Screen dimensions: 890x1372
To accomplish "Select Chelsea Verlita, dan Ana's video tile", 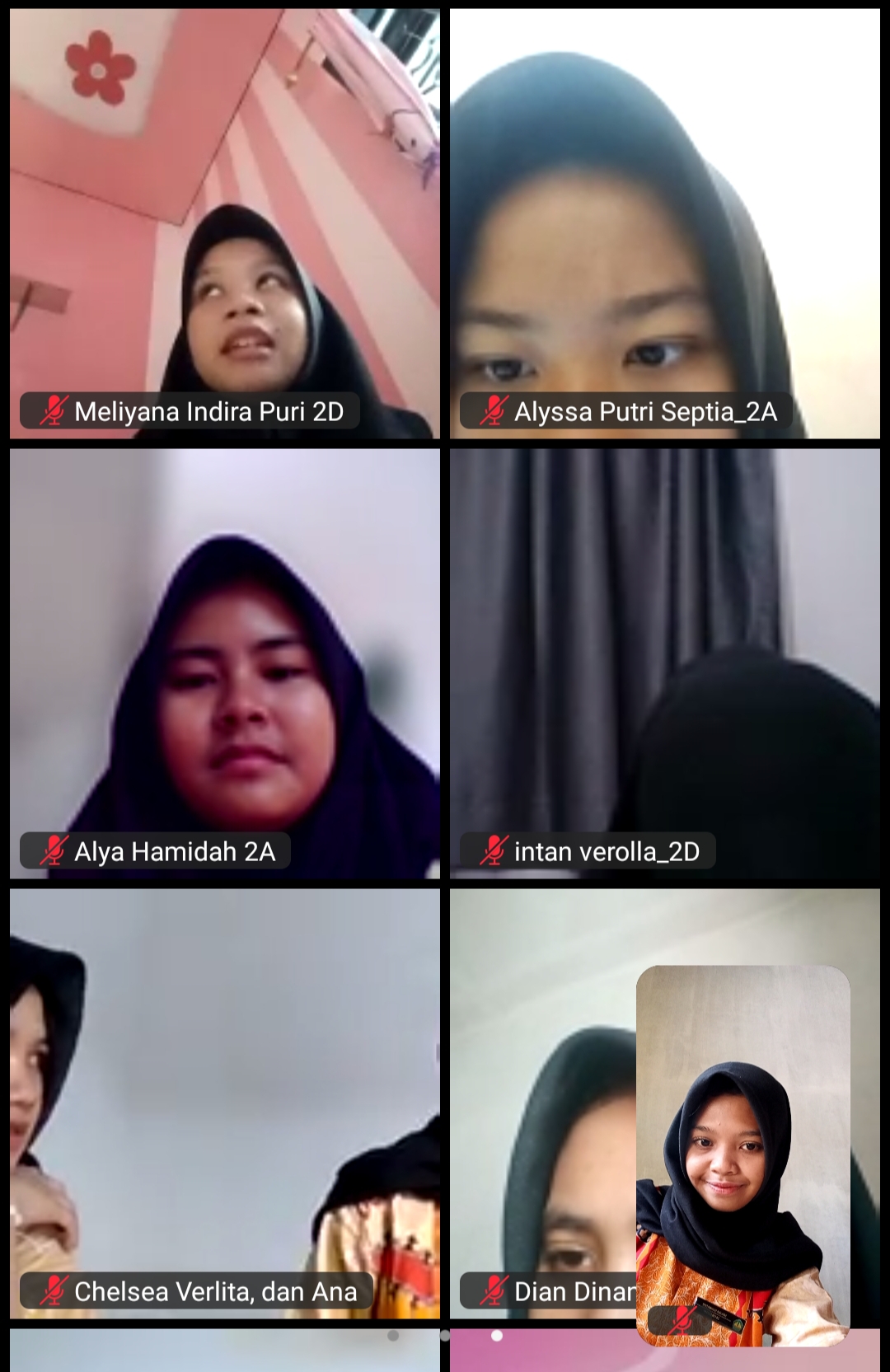I will [224, 1103].
